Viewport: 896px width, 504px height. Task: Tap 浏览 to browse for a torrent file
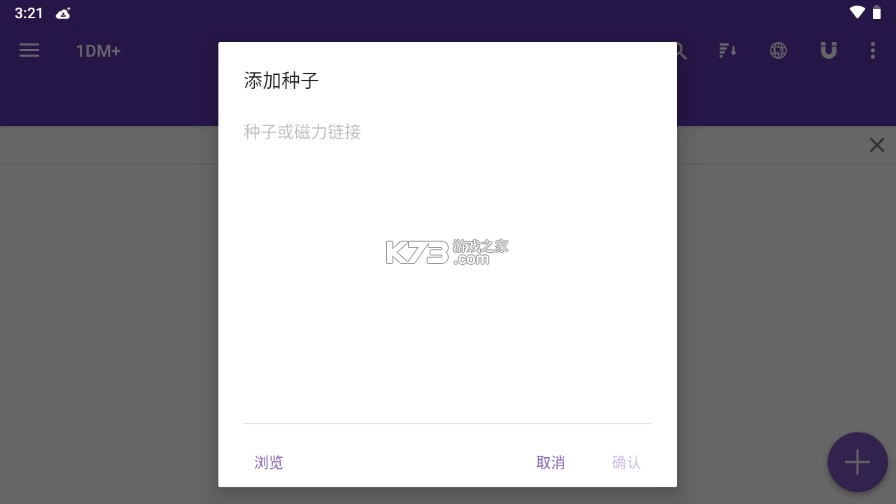click(x=269, y=462)
